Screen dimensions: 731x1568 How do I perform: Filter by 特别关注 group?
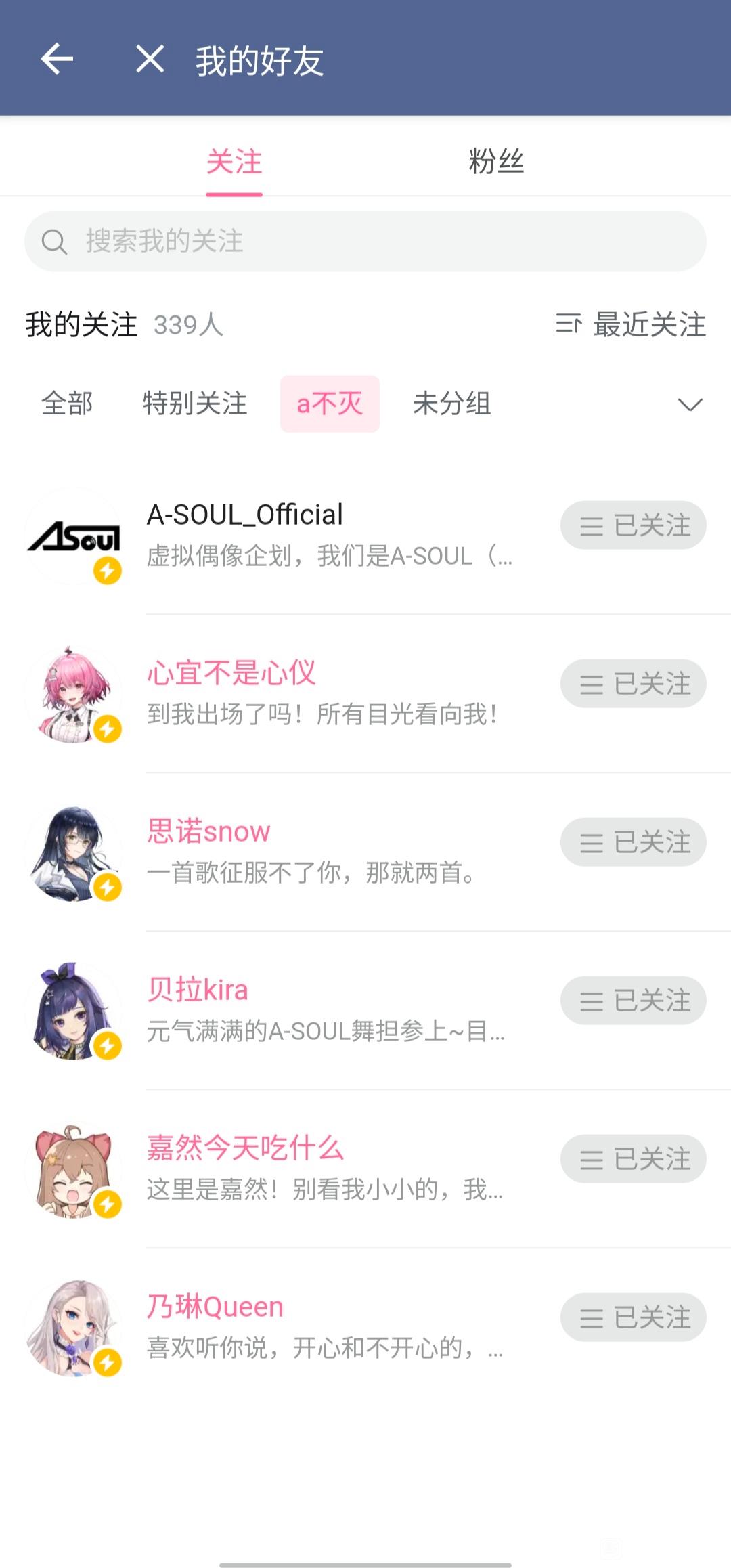click(195, 404)
